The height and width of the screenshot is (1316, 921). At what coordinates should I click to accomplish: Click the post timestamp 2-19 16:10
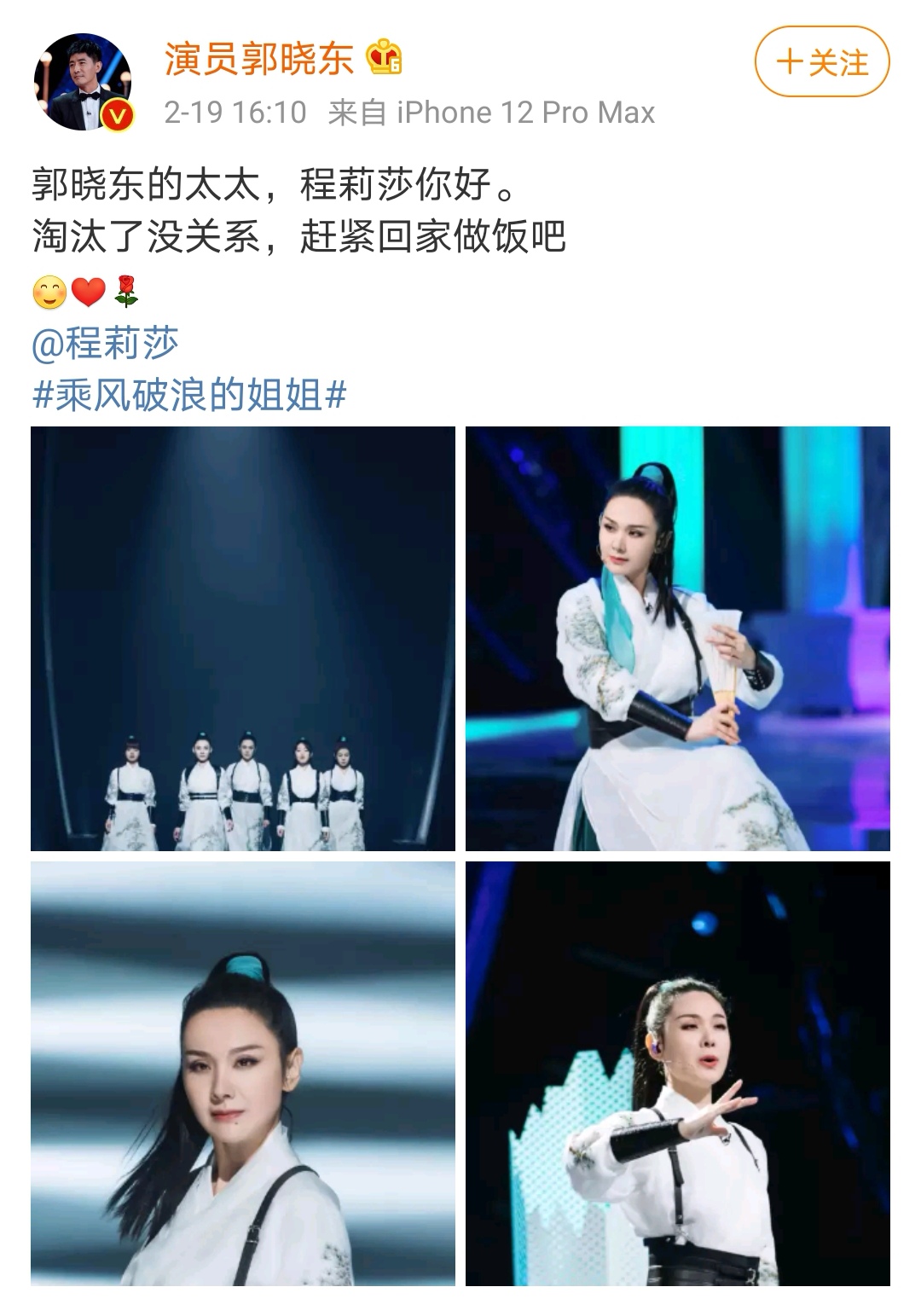224,112
